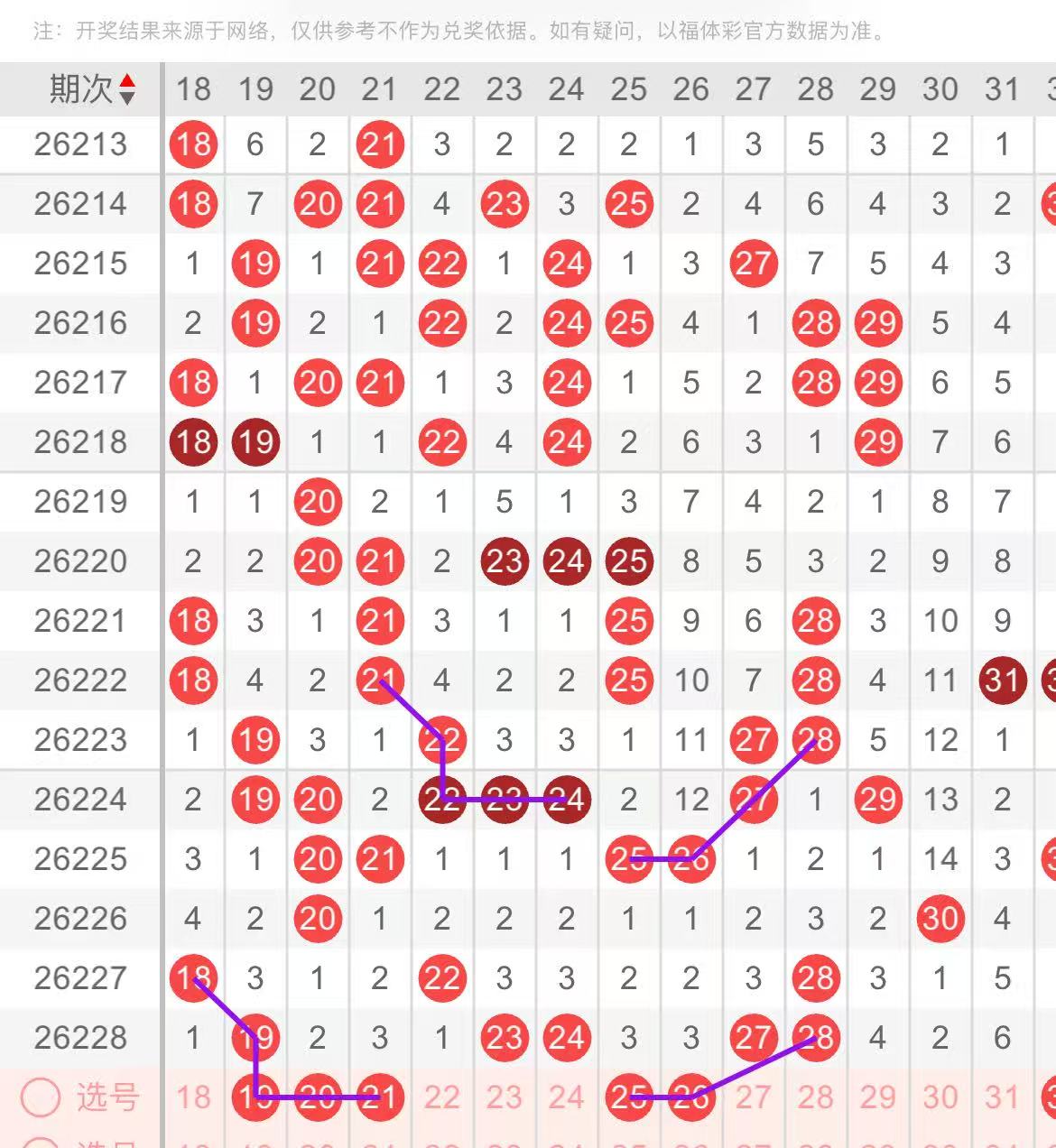
Task: Select number 24 in the 选号 row
Action: click(x=567, y=1097)
